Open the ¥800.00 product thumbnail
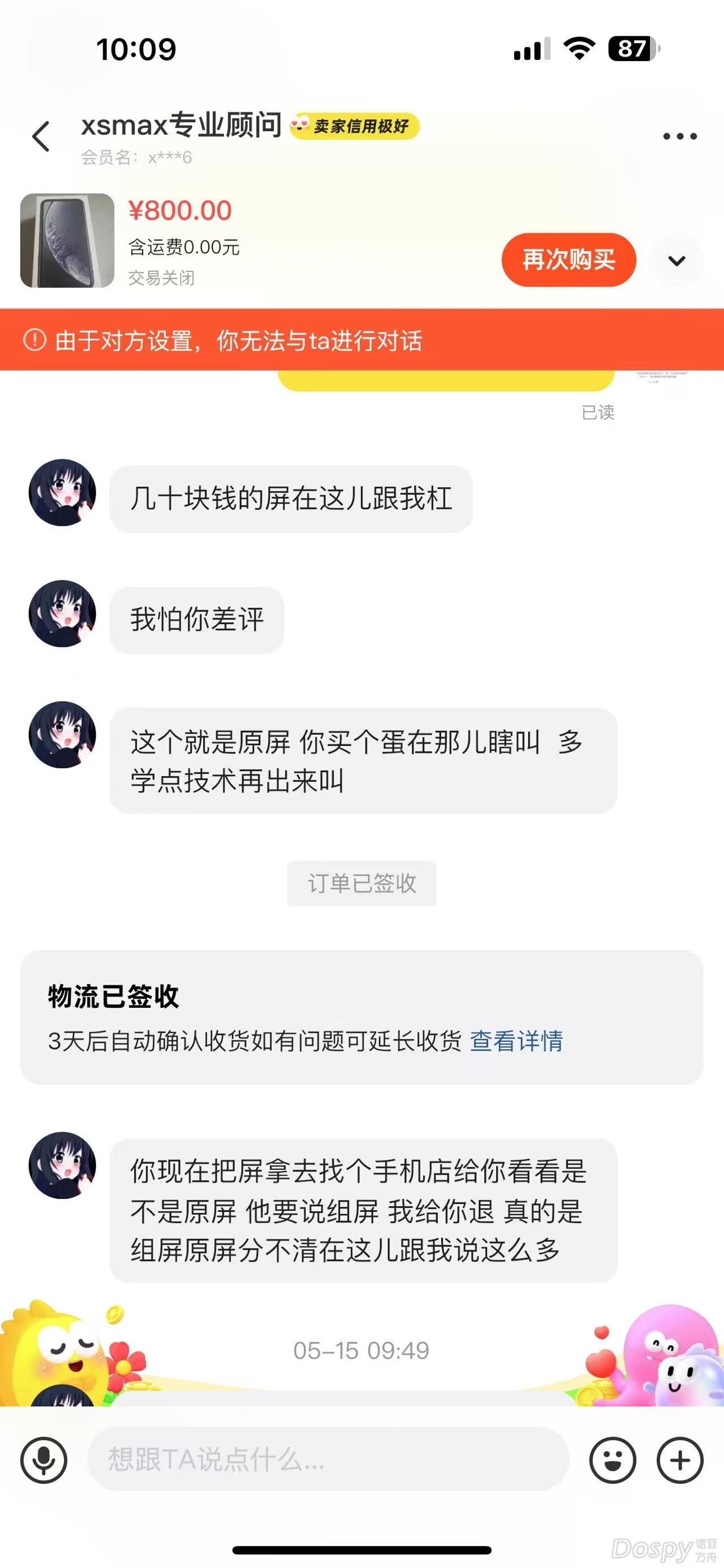The width and height of the screenshot is (724, 1568). [x=67, y=240]
